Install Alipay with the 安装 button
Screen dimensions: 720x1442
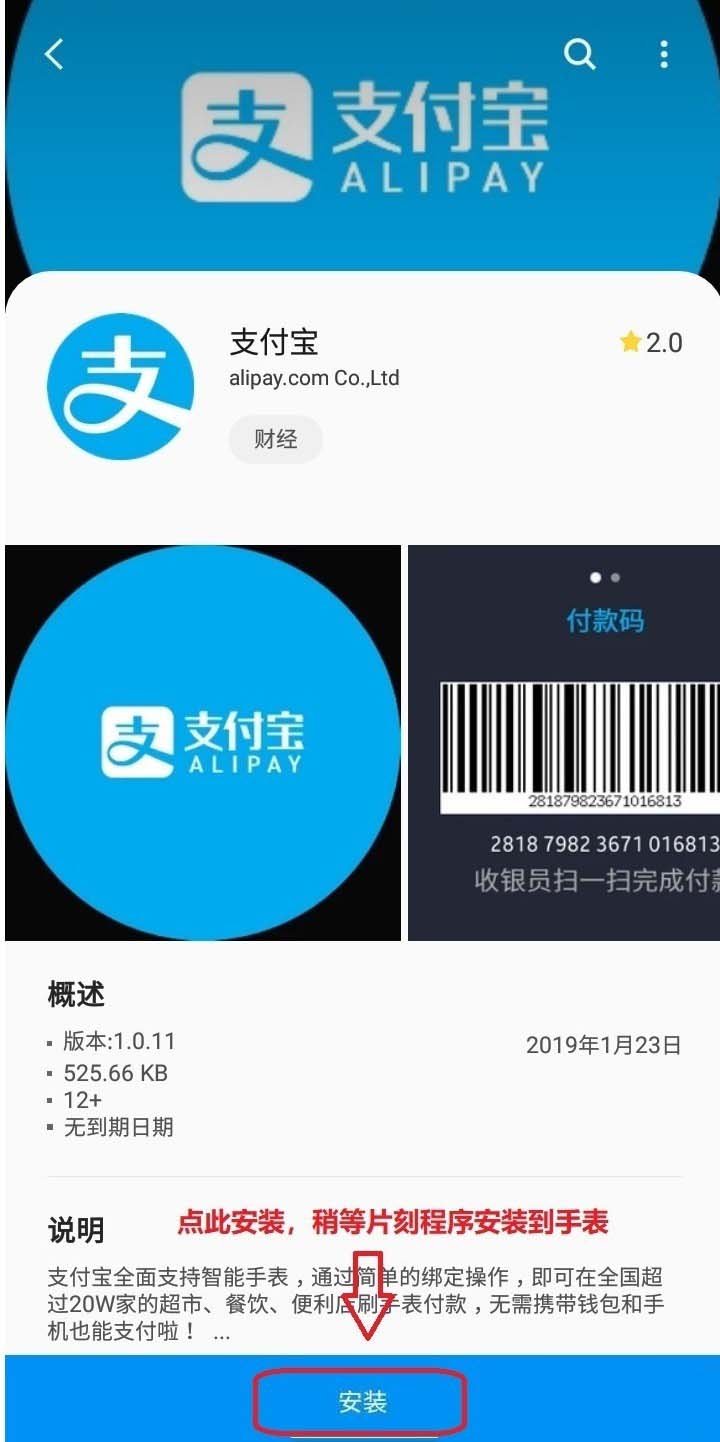coord(362,1402)
